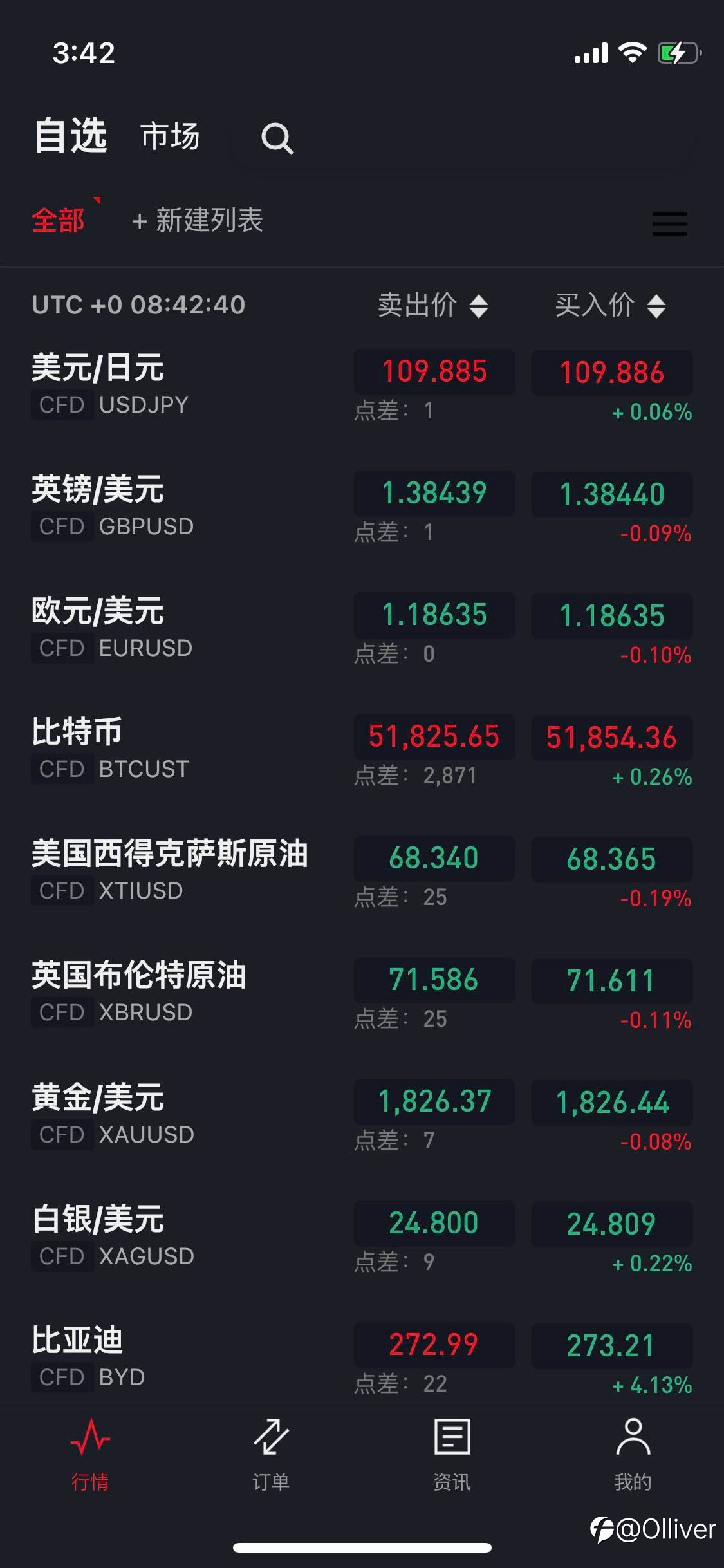The image size is (724, 1568).
Task: Open the 英镑/美元 GBPUSD row
Action: [362, 508]
